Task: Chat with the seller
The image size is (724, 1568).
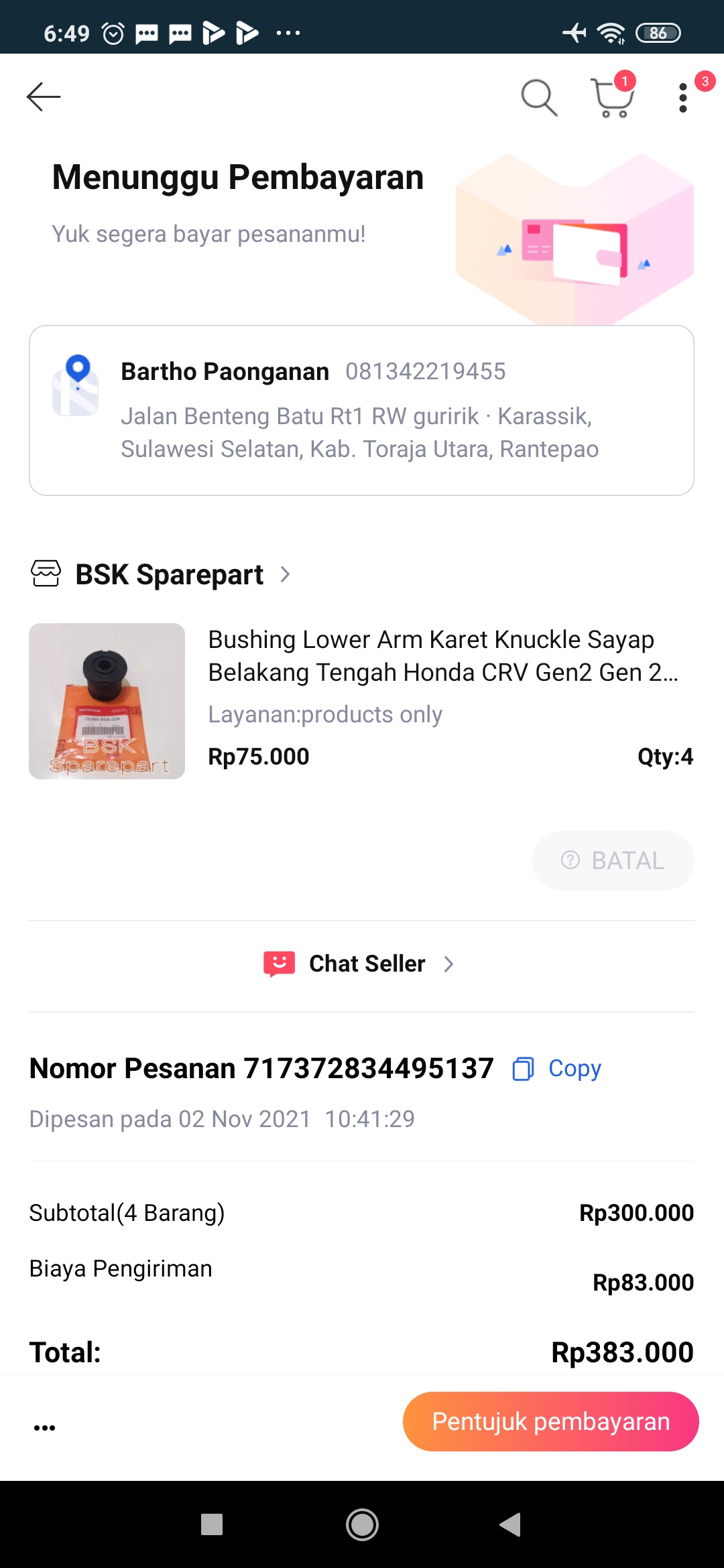Action: pyautogui.click(x=361, y=964)
